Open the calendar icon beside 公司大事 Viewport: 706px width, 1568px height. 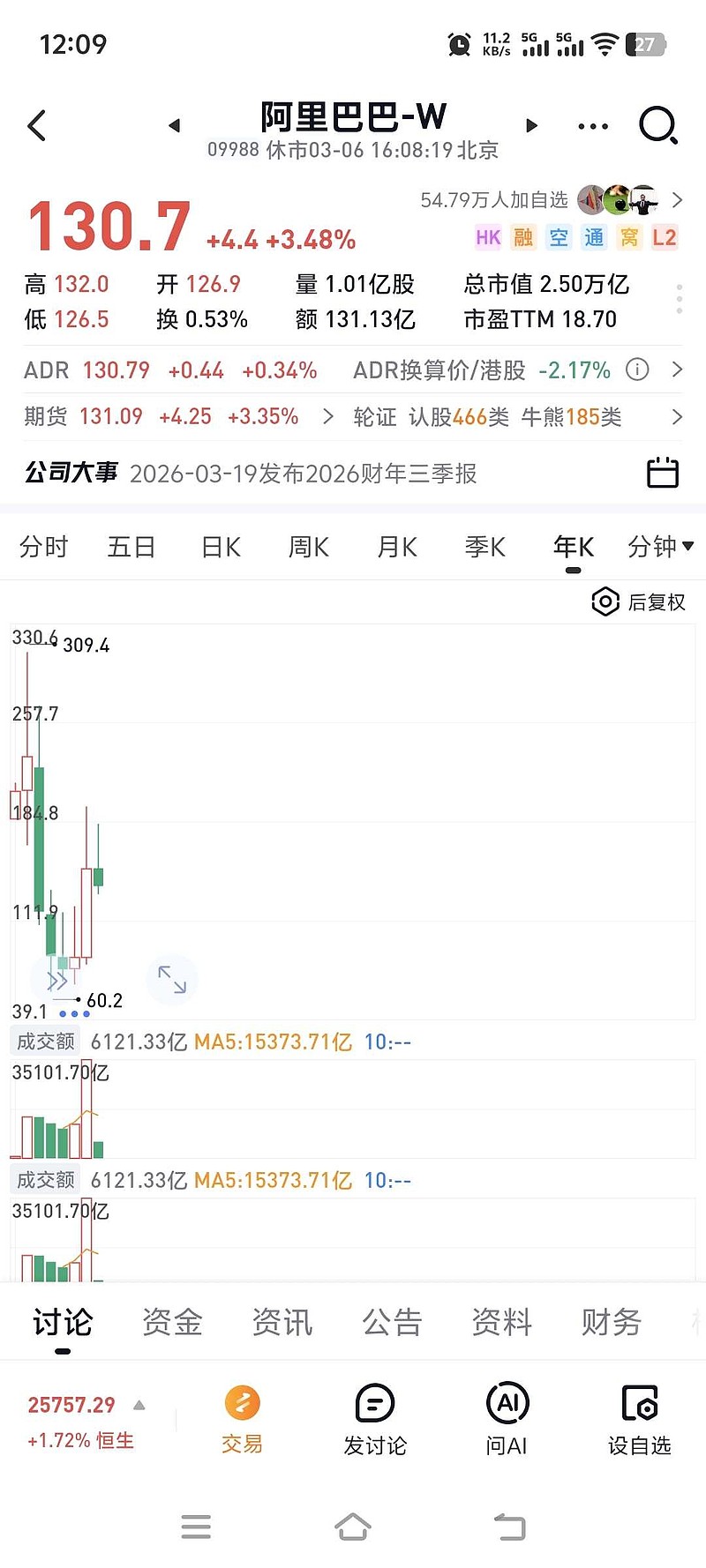pos(665,474)
